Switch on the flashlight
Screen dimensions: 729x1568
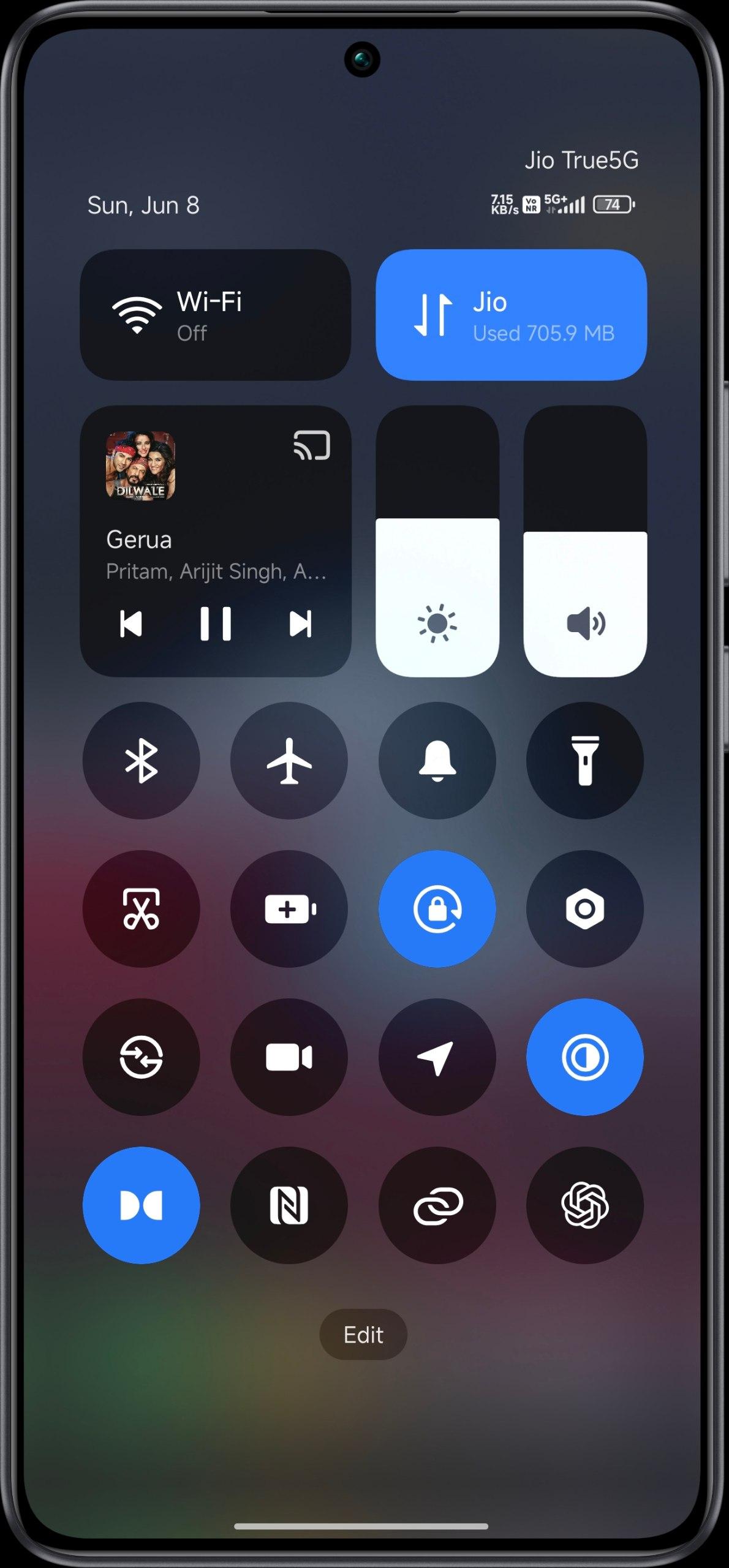[x=585, y=761]
